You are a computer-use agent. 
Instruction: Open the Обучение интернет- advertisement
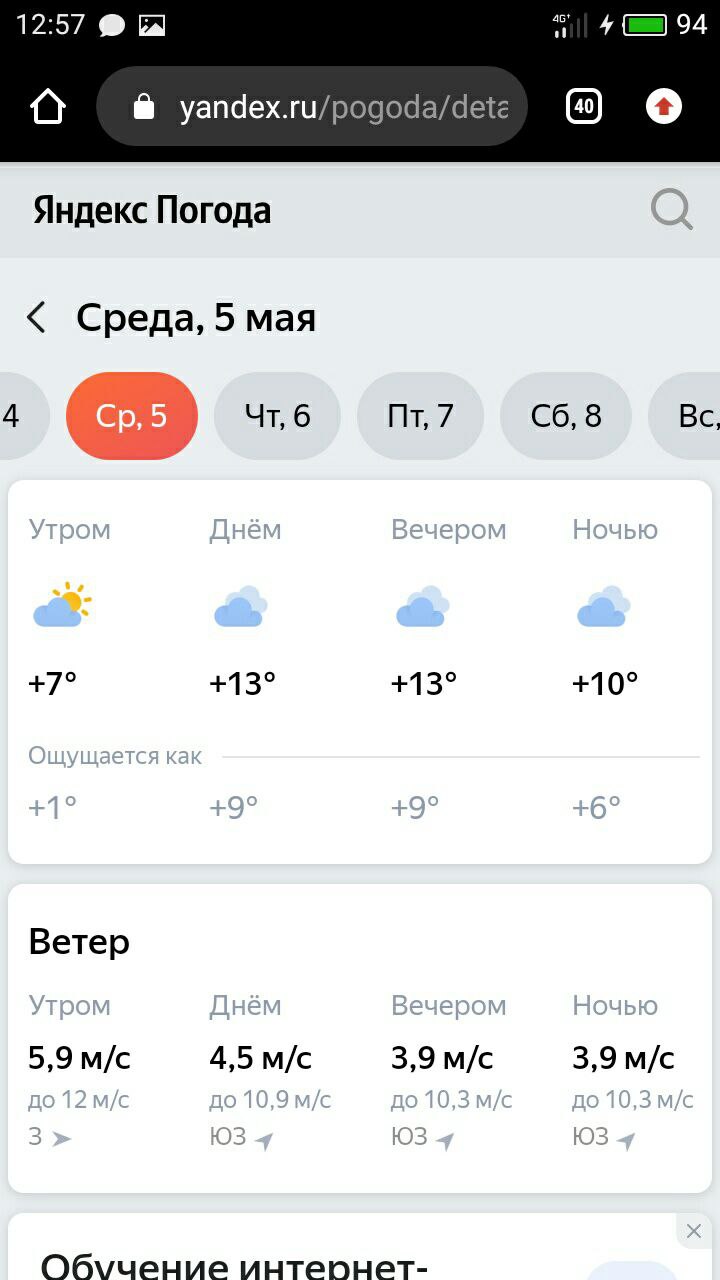235,1265
